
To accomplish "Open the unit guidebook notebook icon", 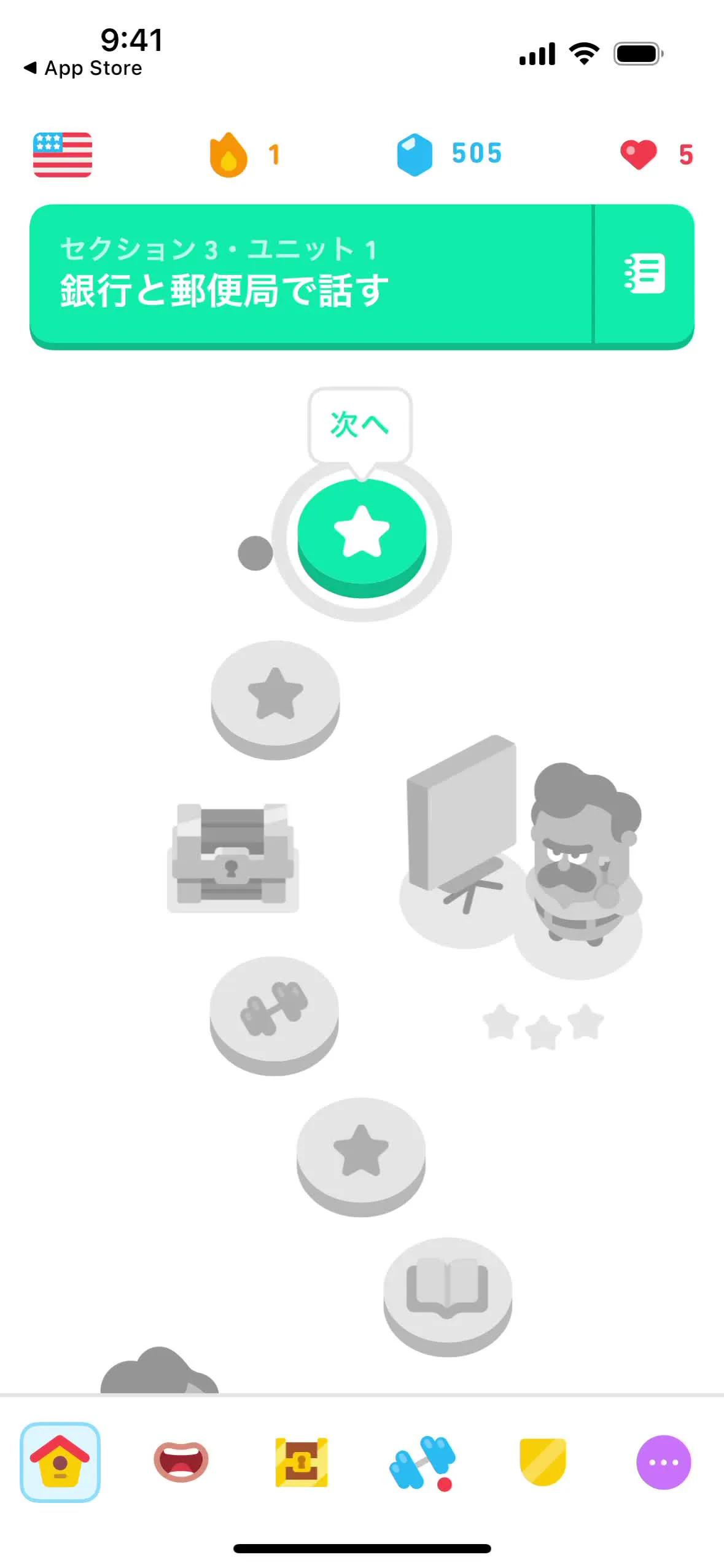I will [644, 273].
